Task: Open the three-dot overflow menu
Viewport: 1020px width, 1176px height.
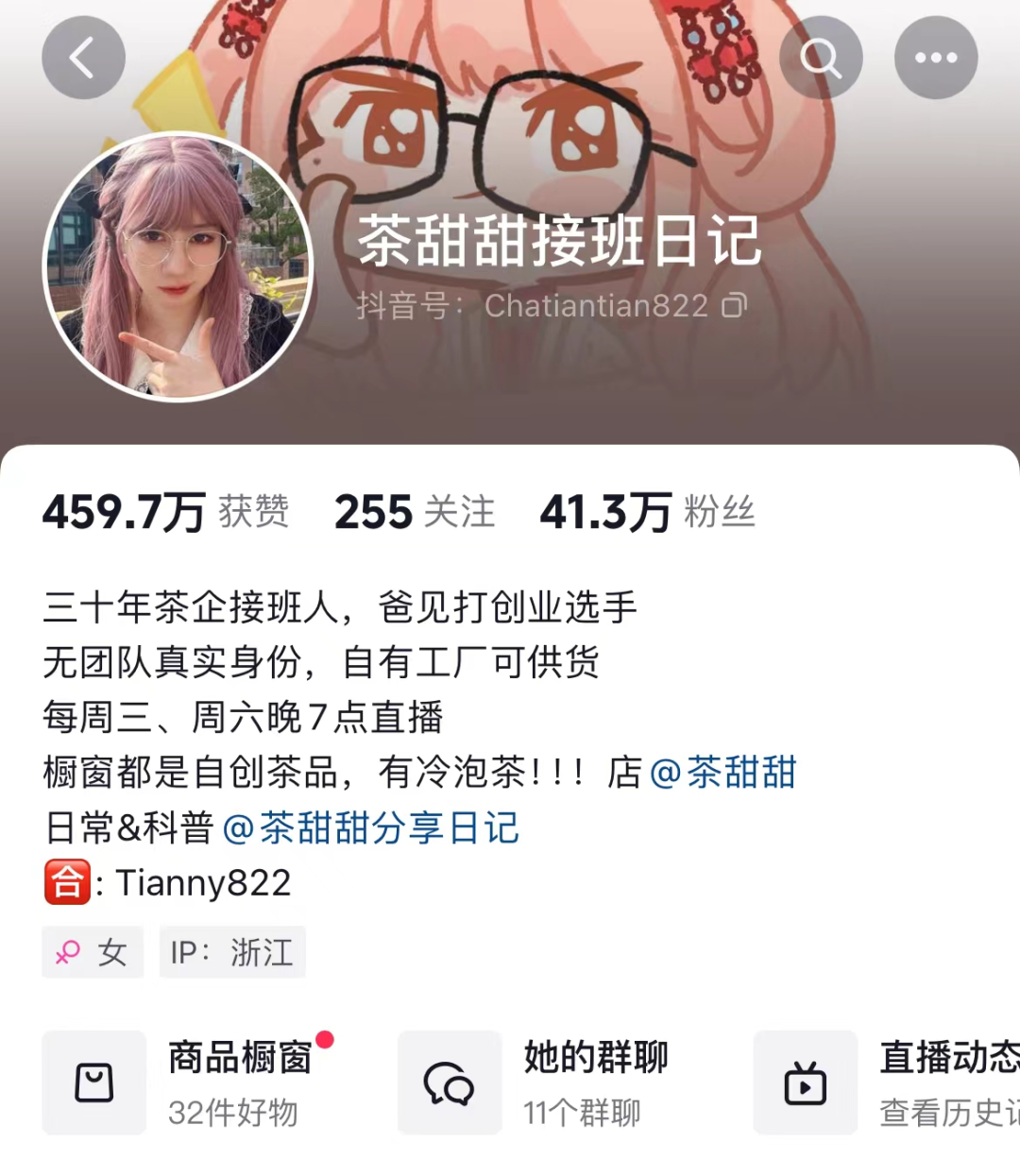Action: pos(935,58)
